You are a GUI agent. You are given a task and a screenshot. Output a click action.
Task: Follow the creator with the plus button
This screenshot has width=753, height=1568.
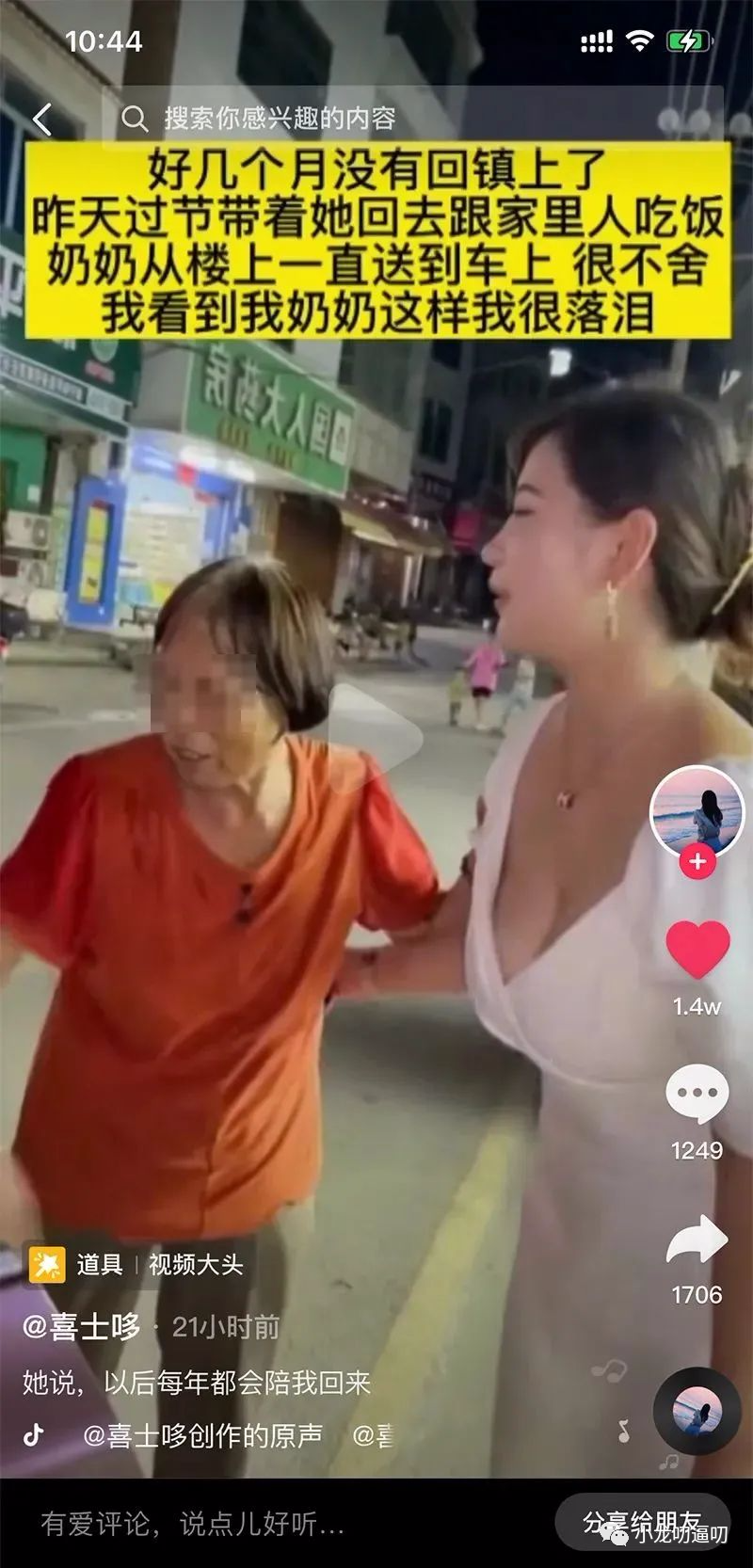coord(697,862)
